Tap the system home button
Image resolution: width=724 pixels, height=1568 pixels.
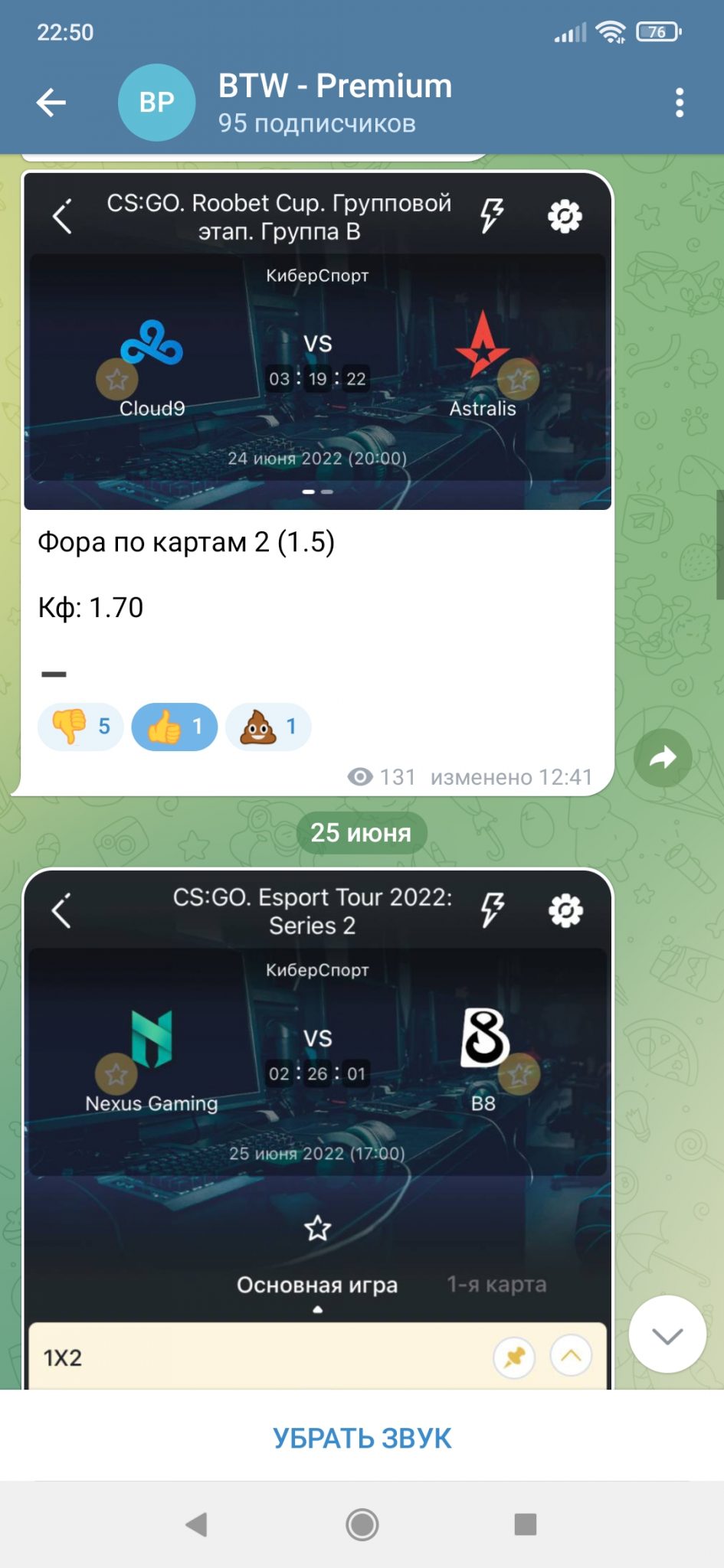pyautogui.click(x=362, y=1524)
